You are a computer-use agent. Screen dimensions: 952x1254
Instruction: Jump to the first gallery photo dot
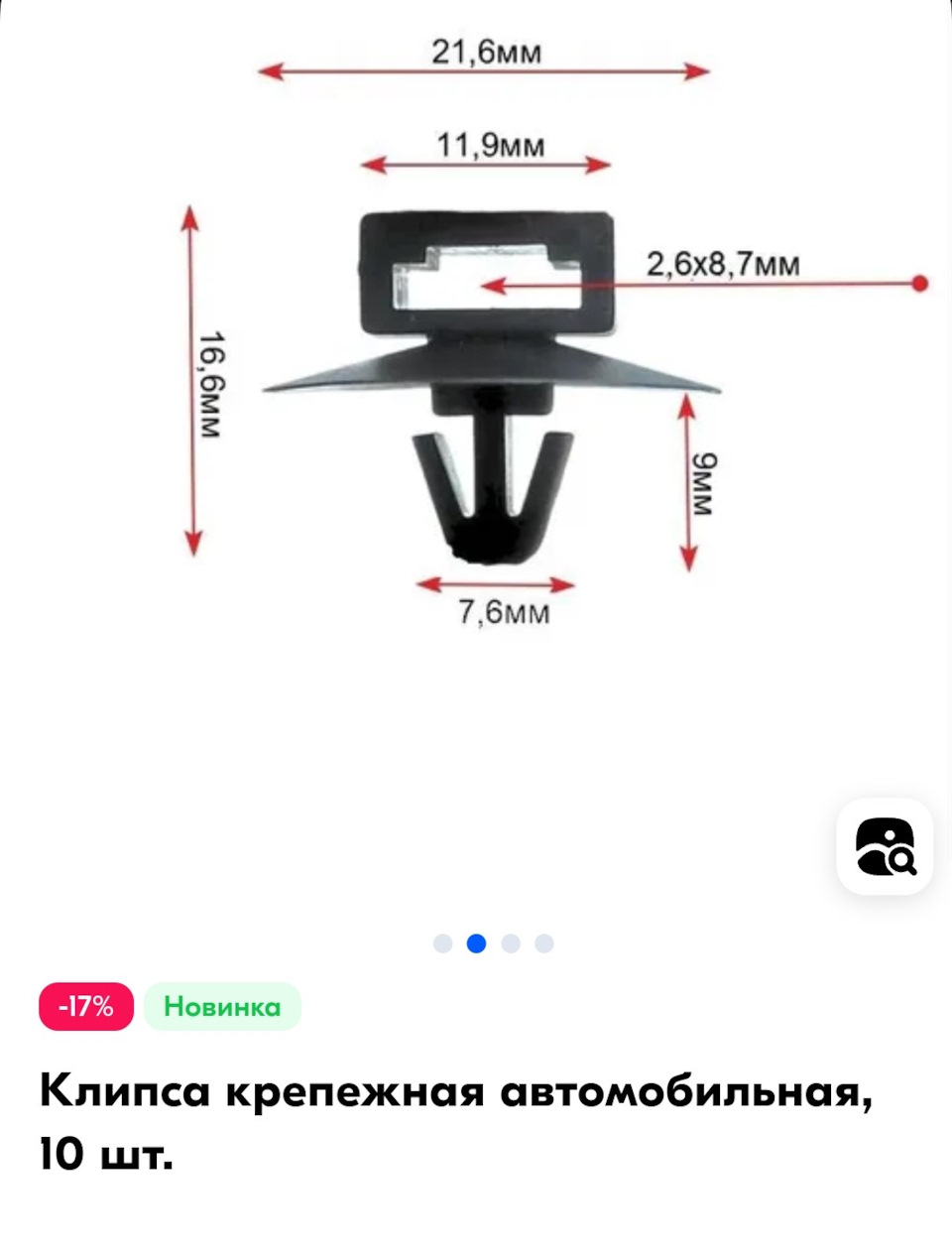pyautogui.click(x=442, y=943)
